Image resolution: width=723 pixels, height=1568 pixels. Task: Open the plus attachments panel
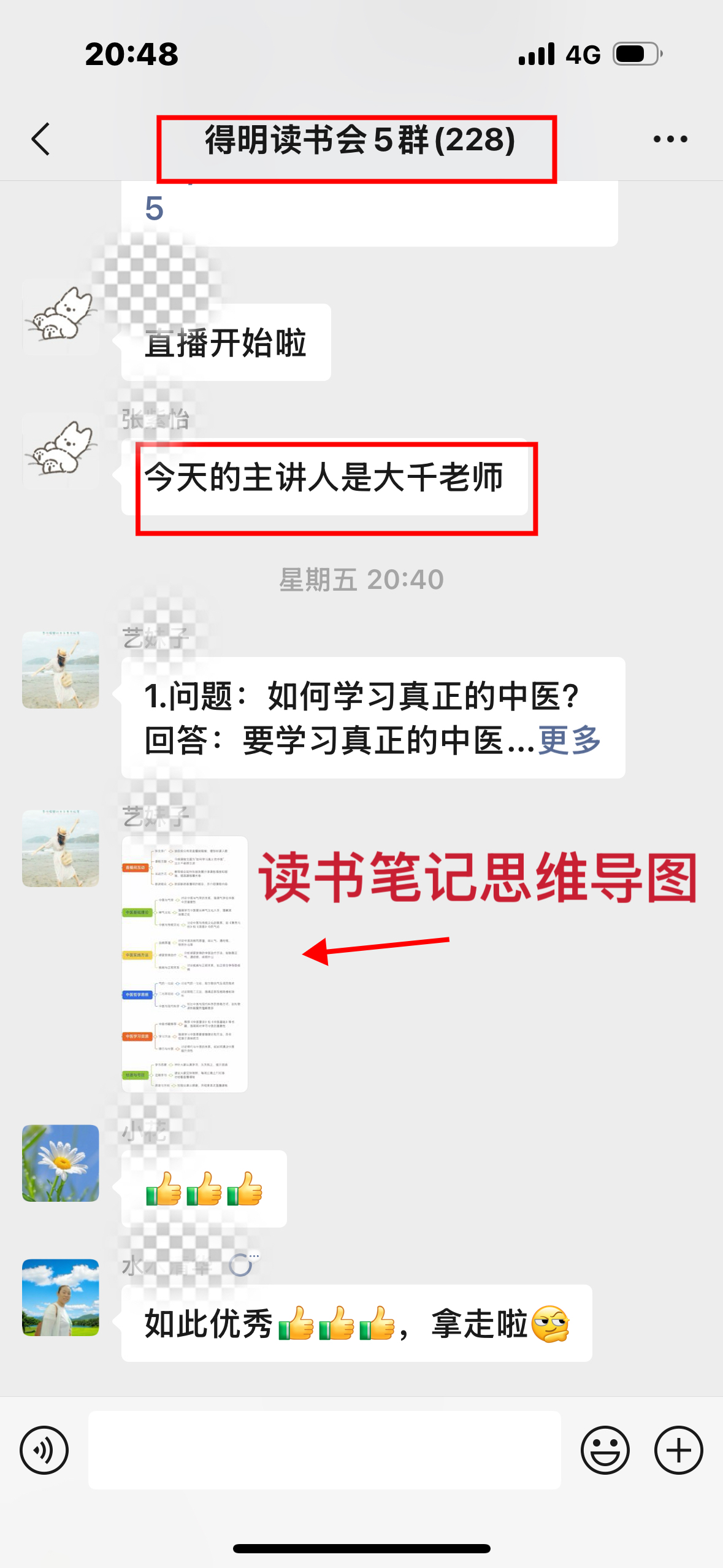click(x=678, y=1450)
